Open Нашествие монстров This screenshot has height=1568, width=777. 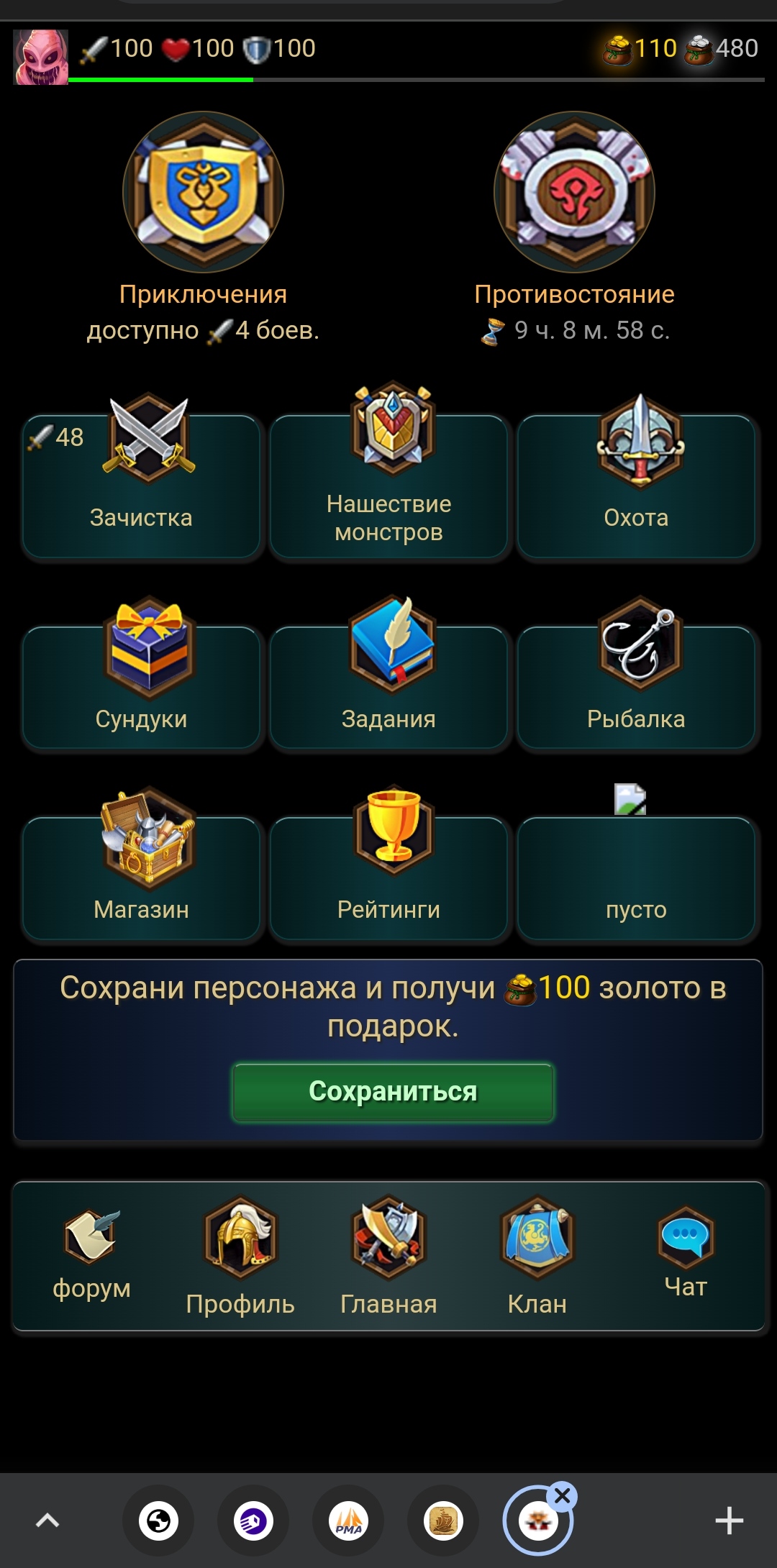[x=388, y=486]
